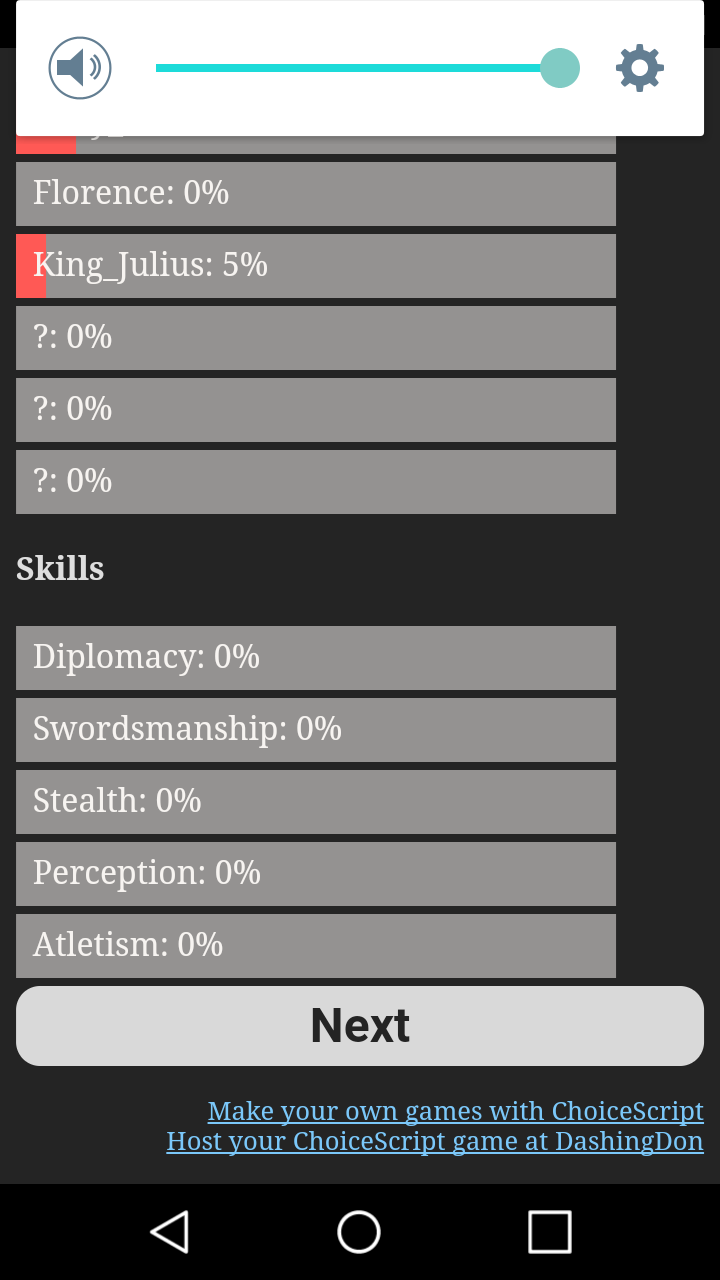Go back with the system back button
Image resolution: width=720 pixels, height=1280 pixels.
click(170, 1232)
